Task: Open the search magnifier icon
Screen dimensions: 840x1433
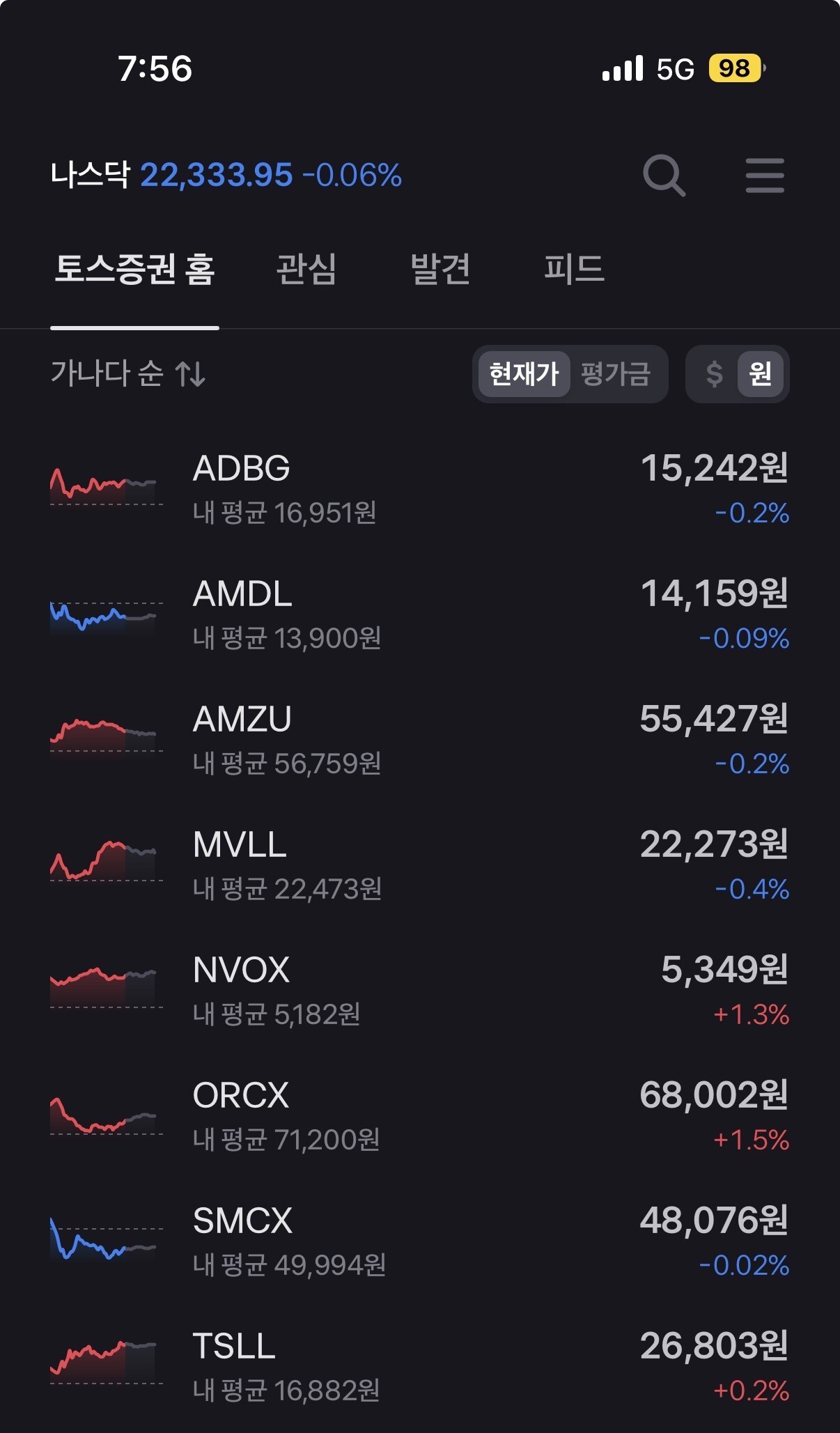Action: [x=664, y=175]
